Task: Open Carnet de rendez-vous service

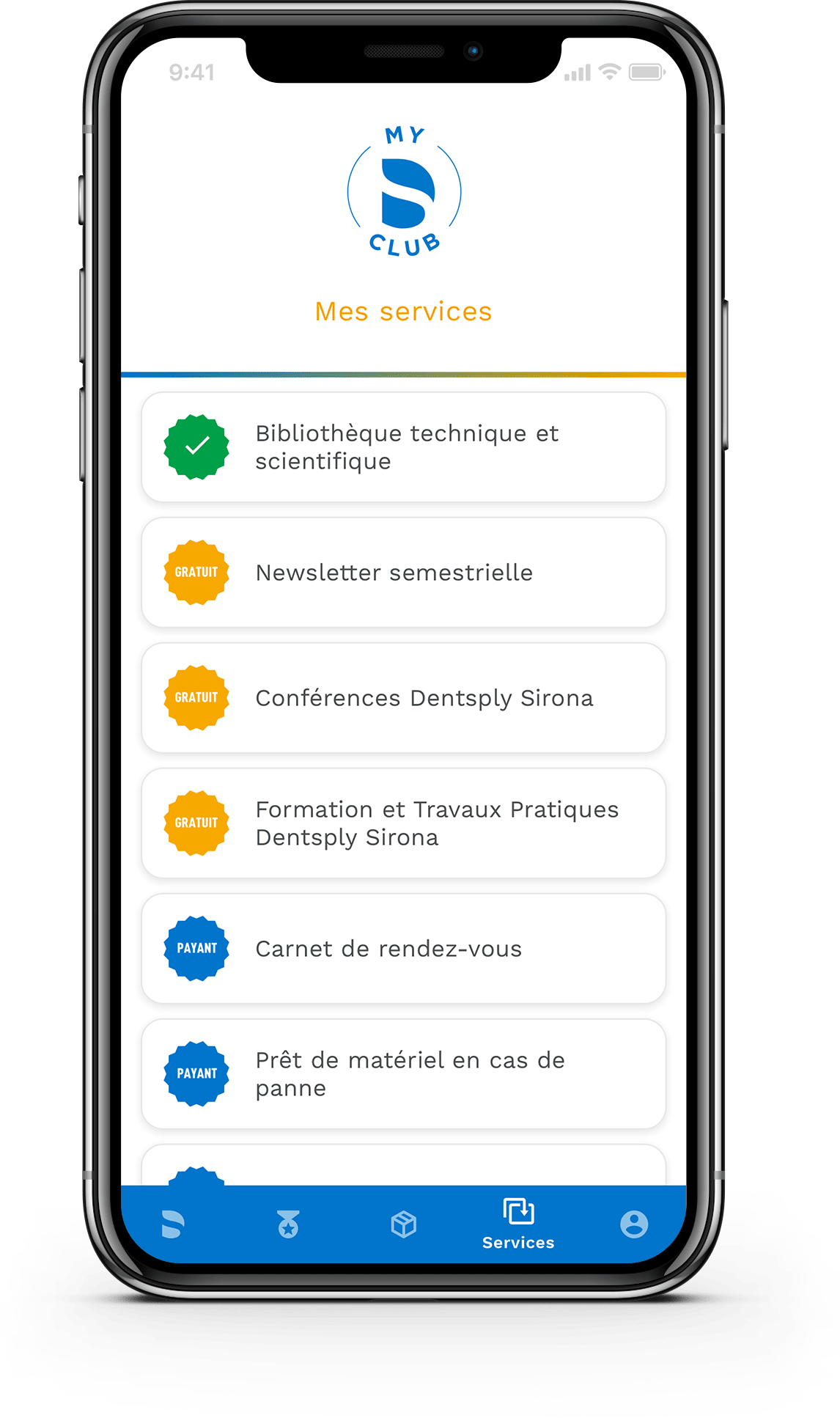Action: 403,949
